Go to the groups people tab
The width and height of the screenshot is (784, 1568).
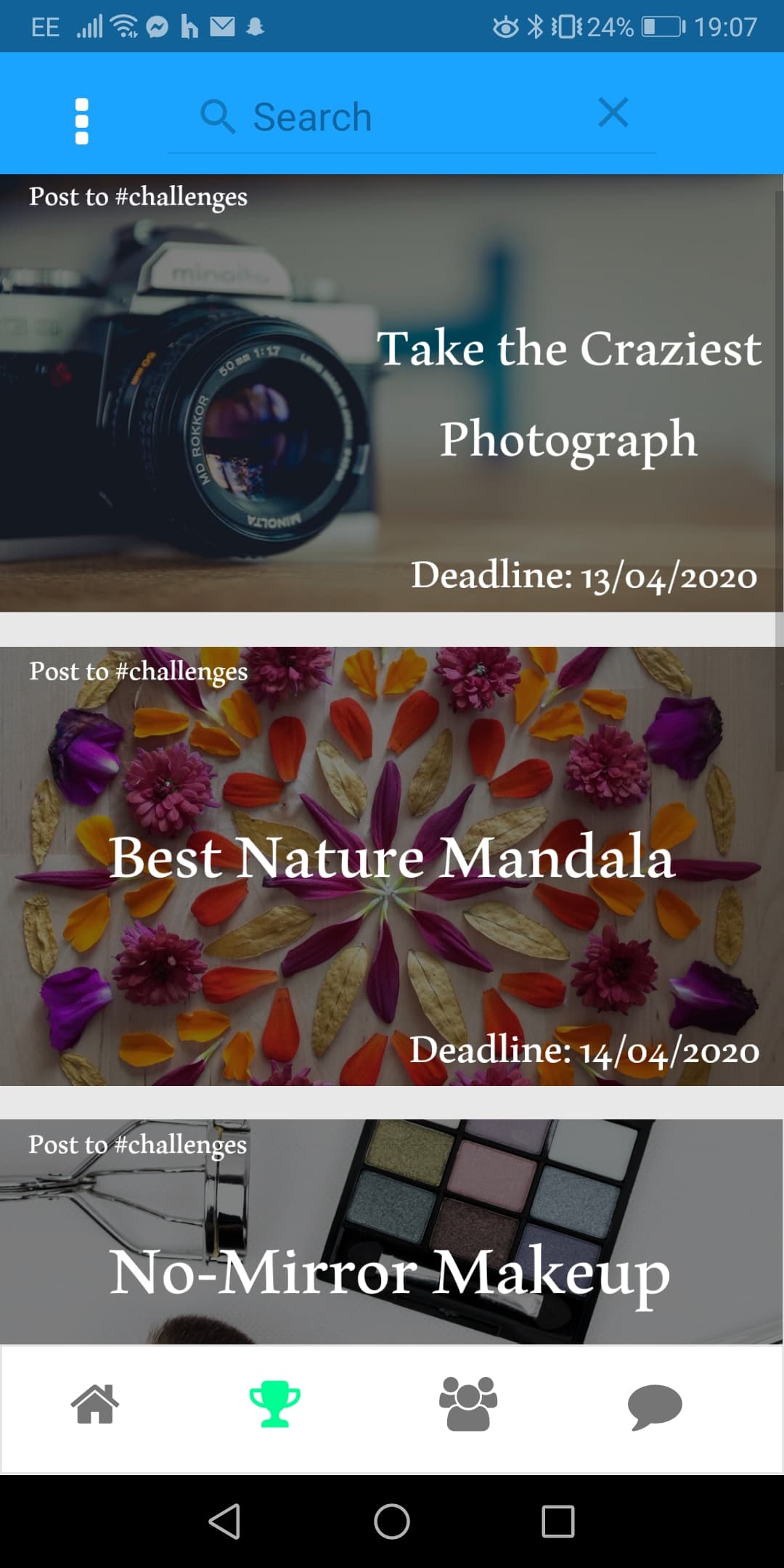pyautogui.click(x=468, y=1405)
